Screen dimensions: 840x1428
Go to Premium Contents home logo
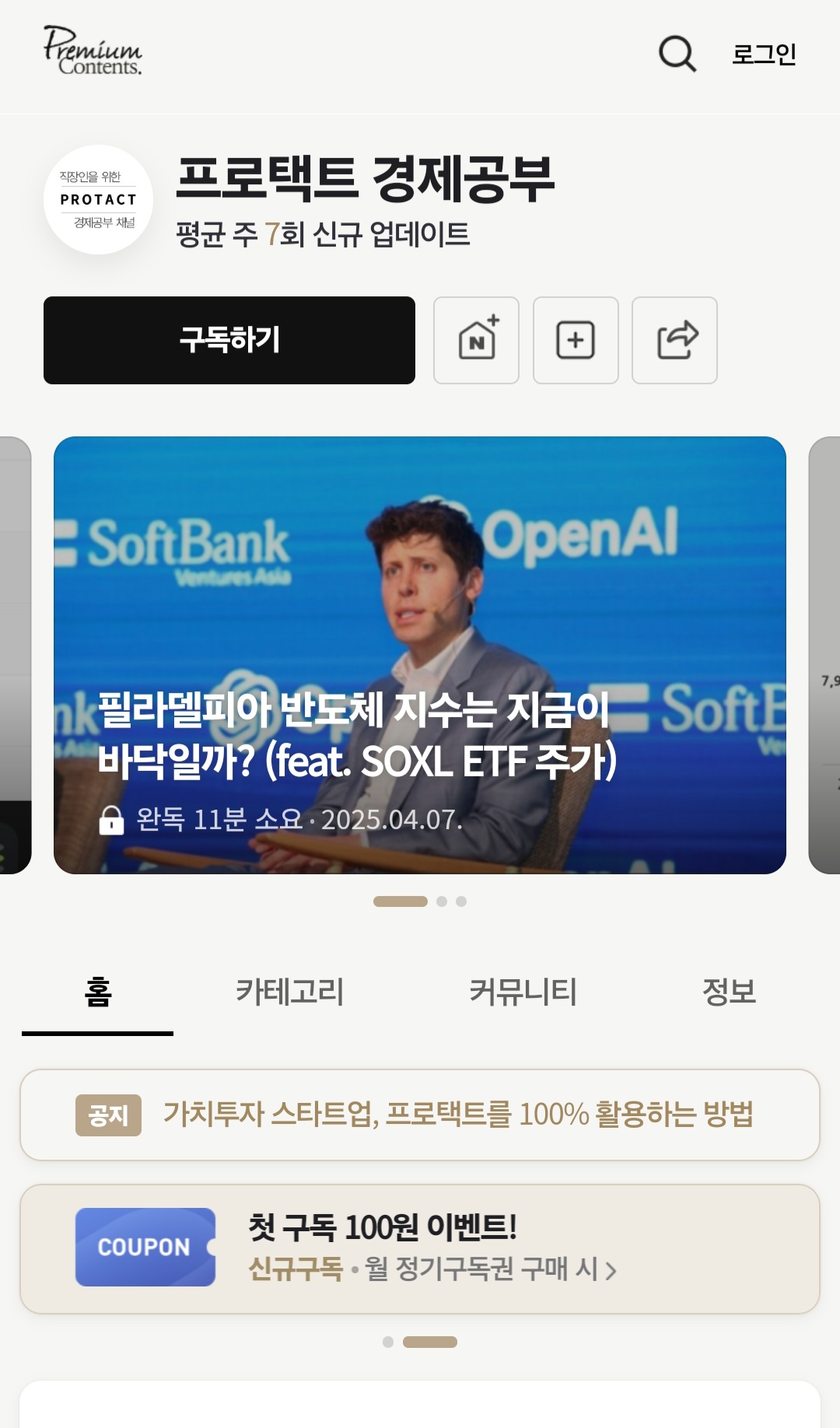[93, 51]
